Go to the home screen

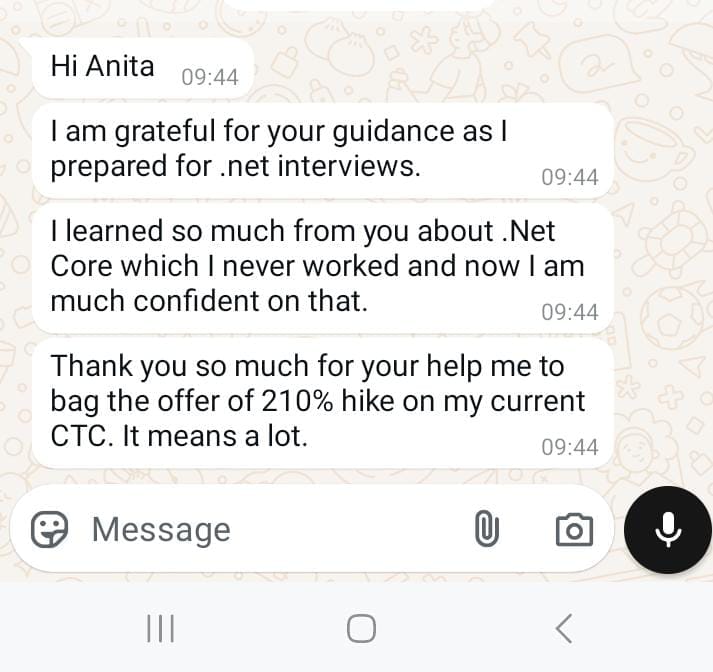click(x=361, y=628)
